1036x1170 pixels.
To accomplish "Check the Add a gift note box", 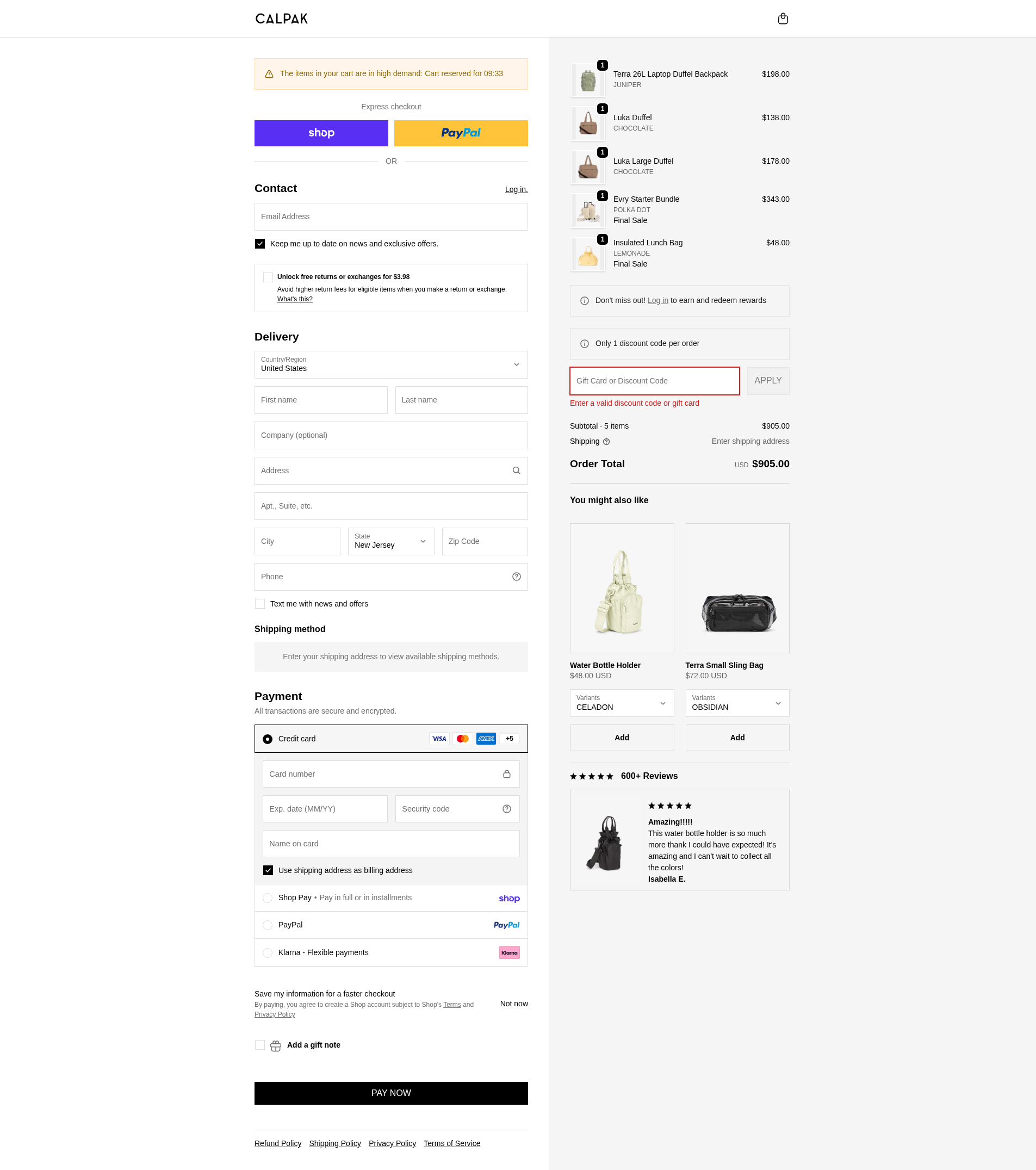I will click(x=260, y=1045).
